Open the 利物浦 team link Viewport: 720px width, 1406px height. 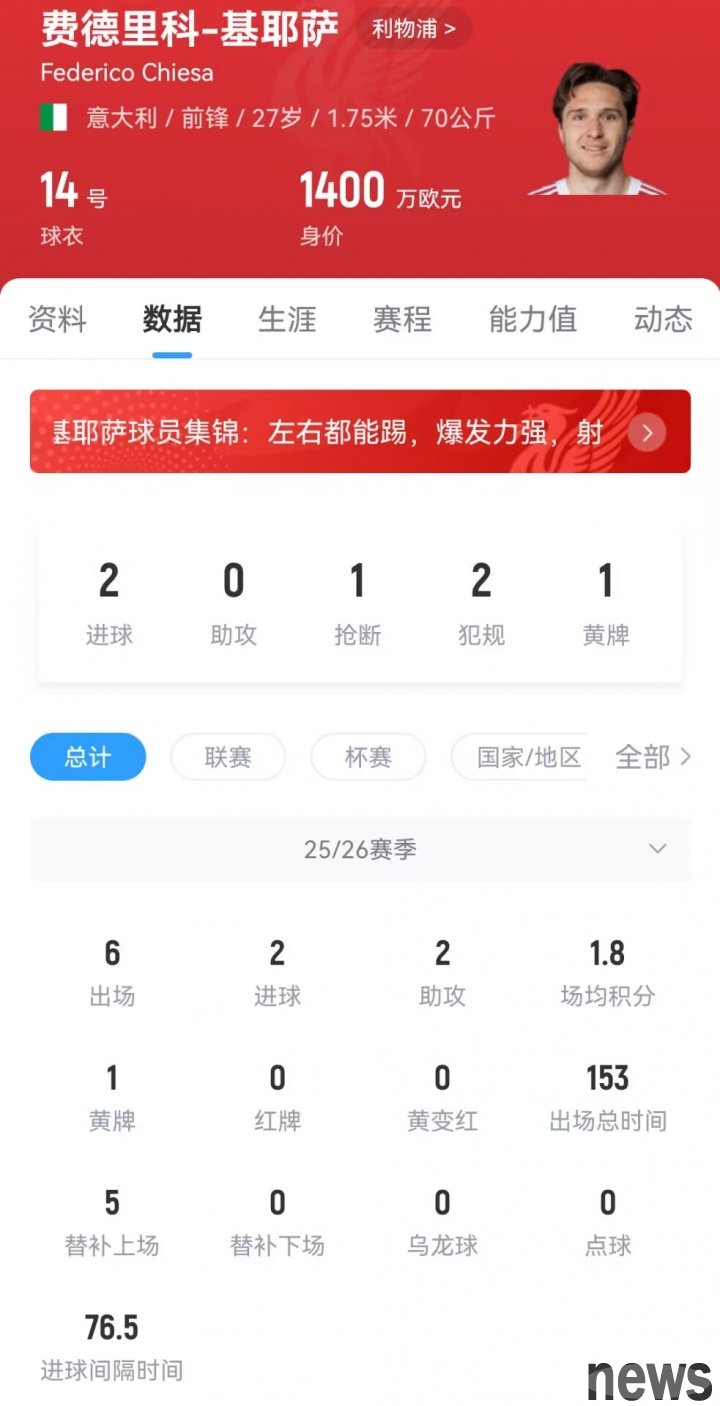click(413, 29)
